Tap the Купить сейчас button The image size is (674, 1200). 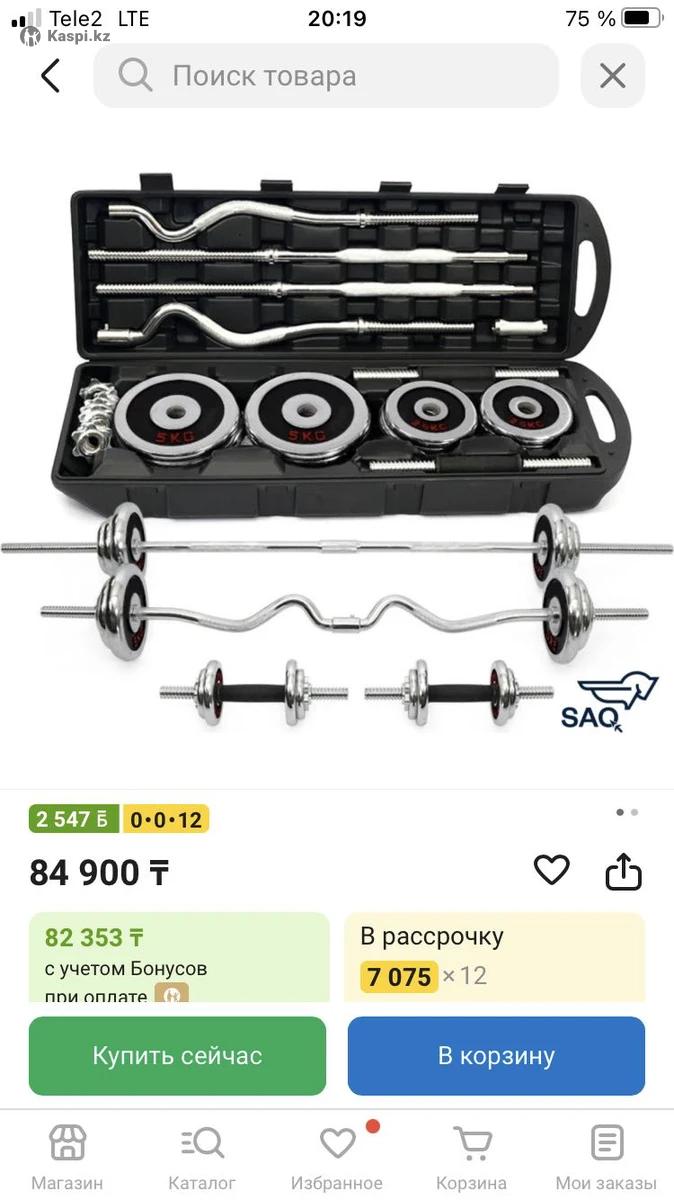(177, 1056)
